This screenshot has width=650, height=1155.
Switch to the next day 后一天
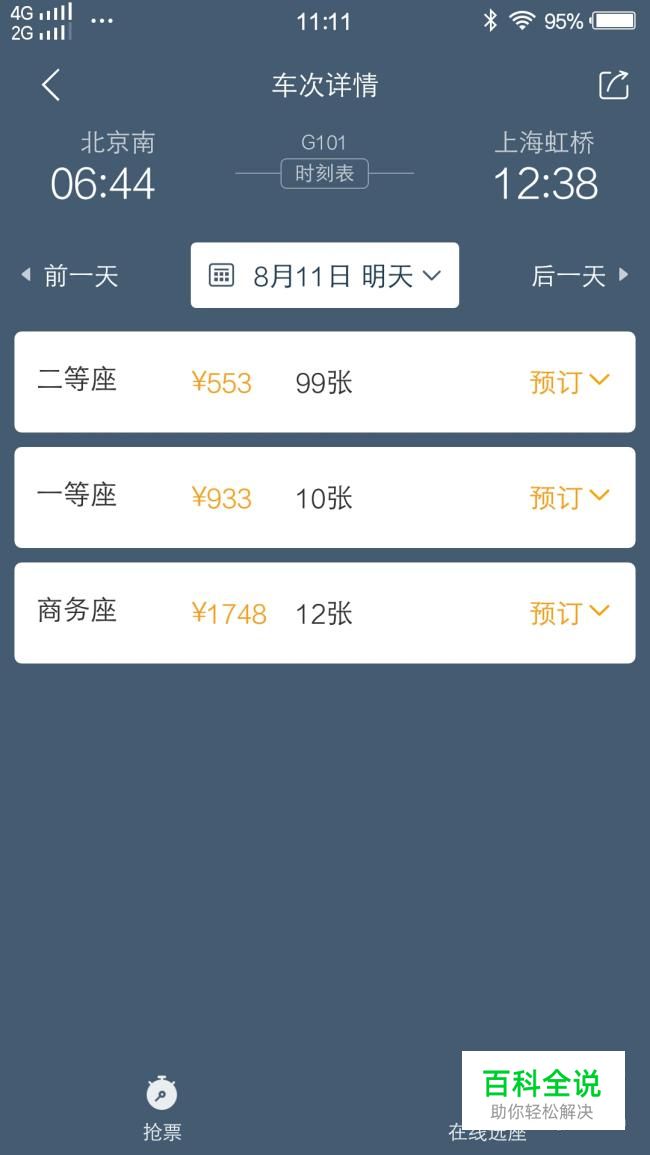[580, 276]
